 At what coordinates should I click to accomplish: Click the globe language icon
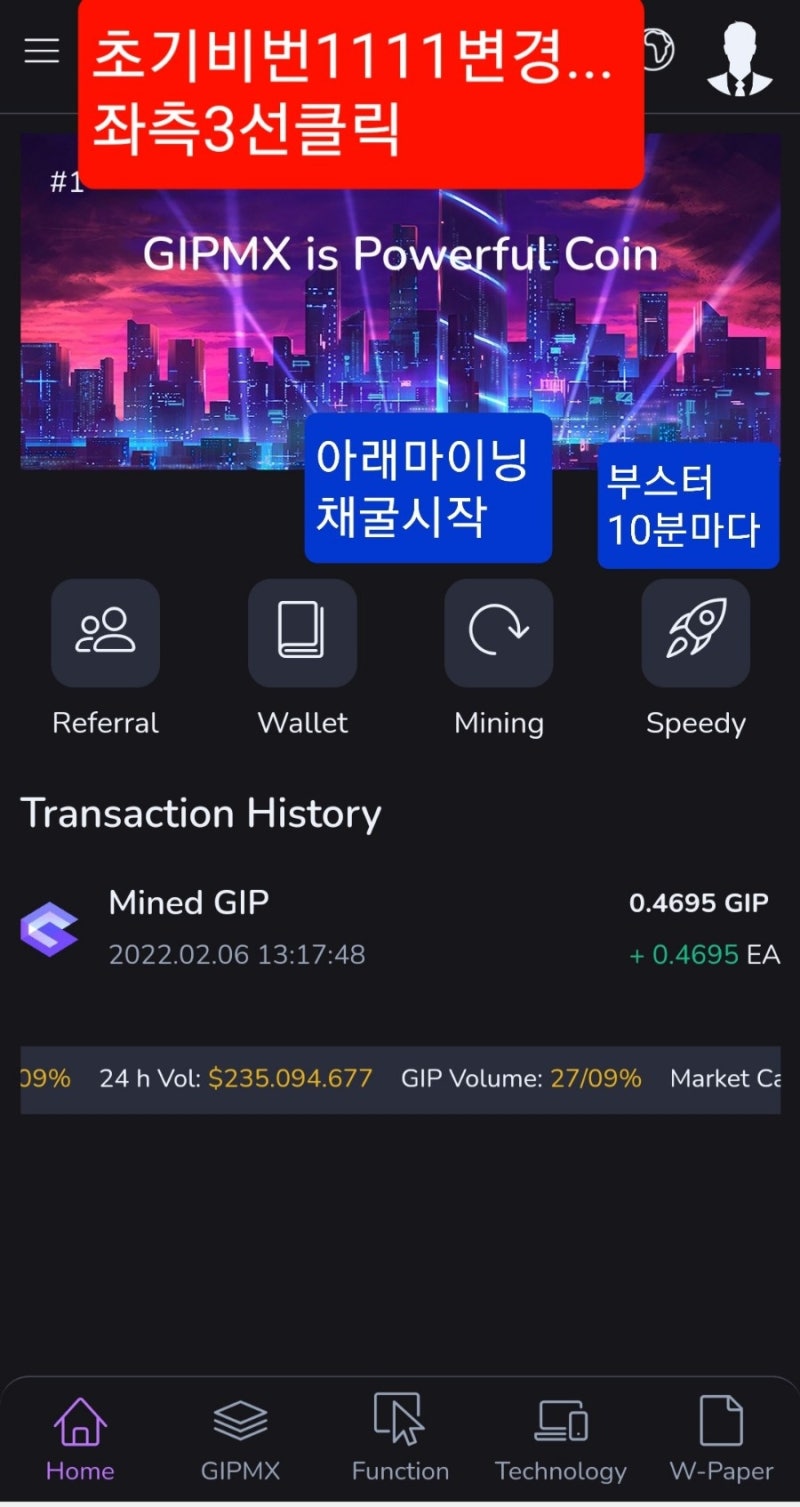click(655, 50)
